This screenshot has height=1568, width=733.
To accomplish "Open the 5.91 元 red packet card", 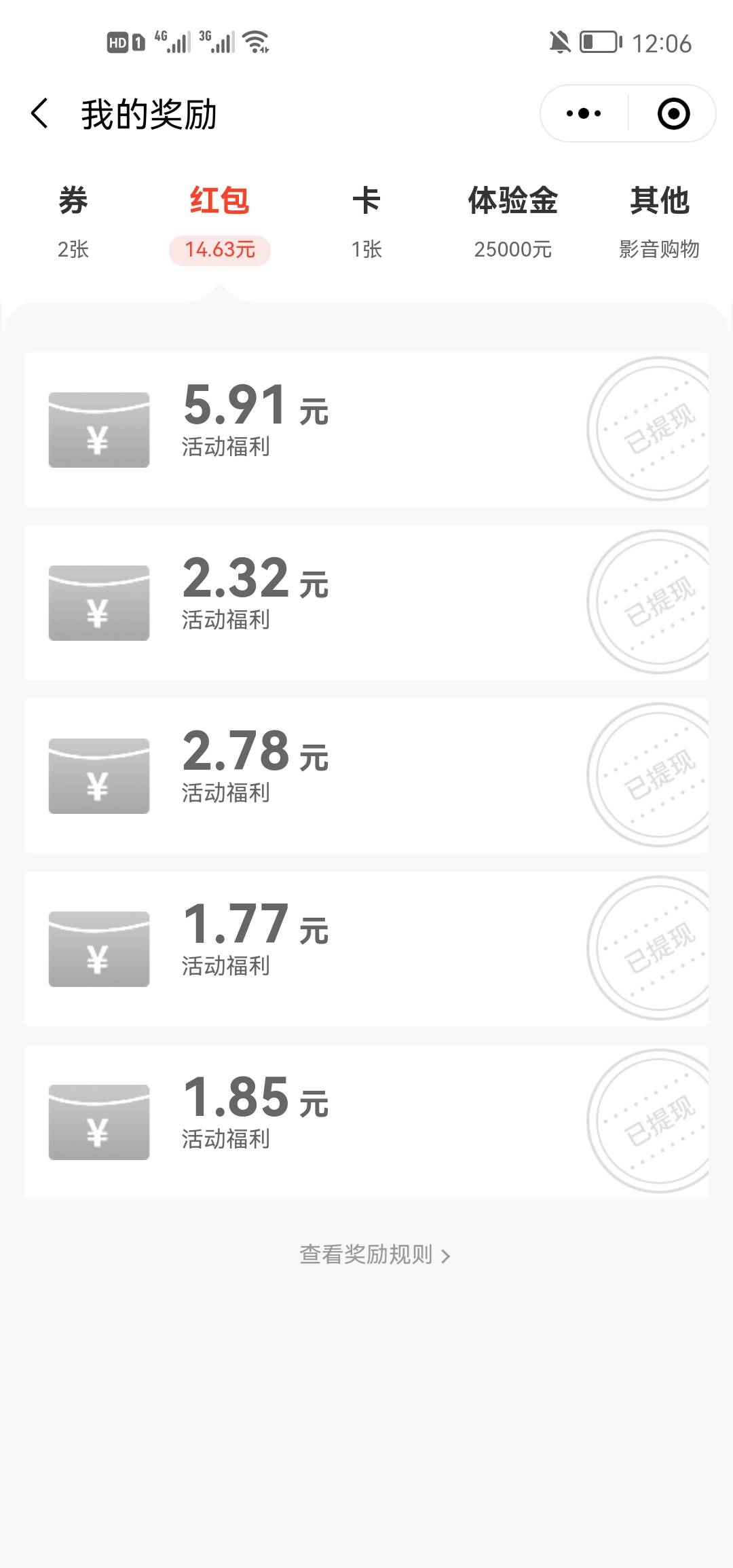I will click(366, 429).
